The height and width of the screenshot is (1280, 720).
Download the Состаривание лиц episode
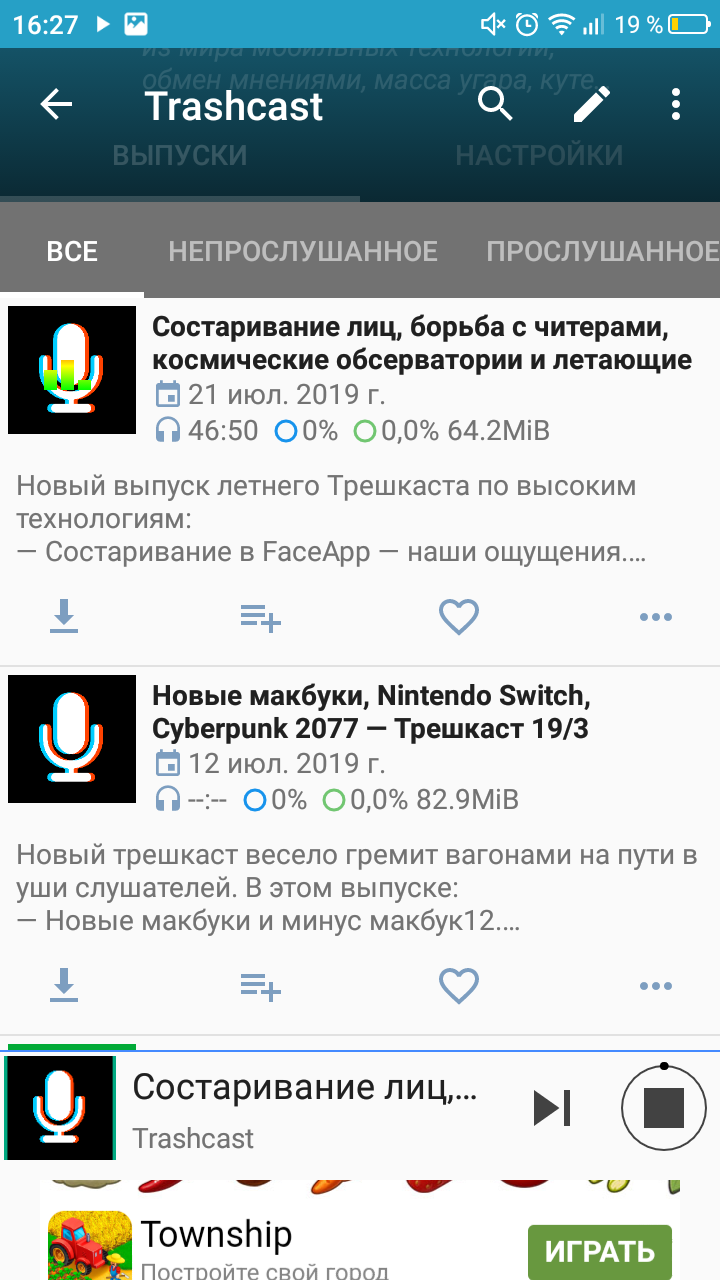point(64,617)
